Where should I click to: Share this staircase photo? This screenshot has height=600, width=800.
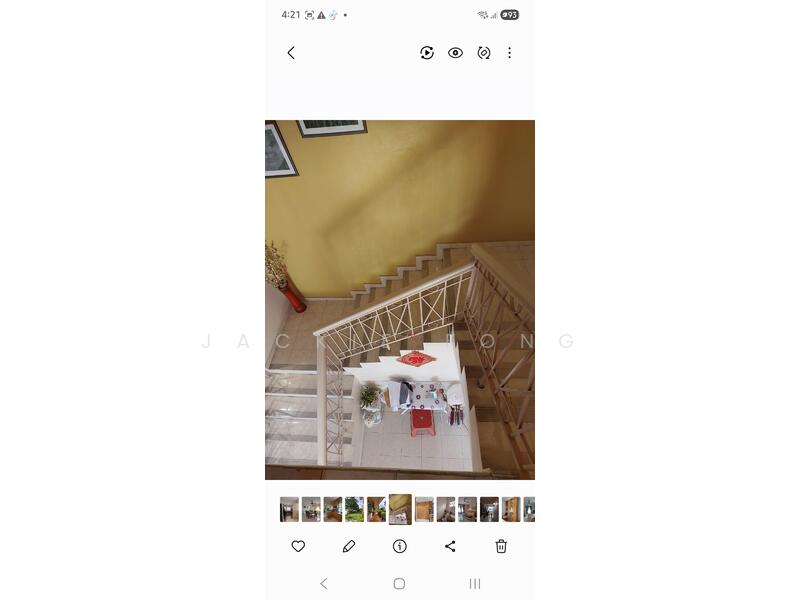450,546
